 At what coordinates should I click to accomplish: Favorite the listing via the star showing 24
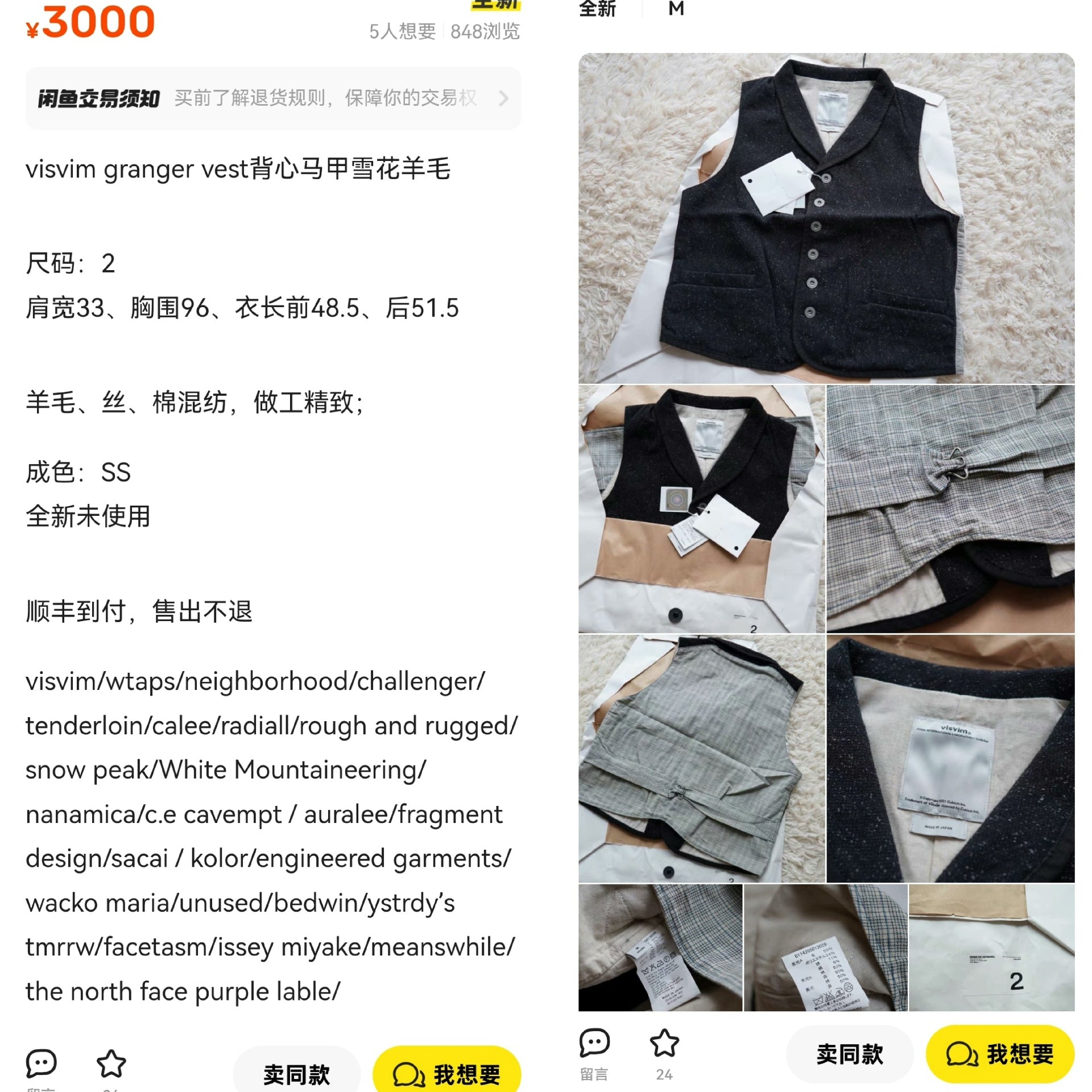pos(664,1044)
